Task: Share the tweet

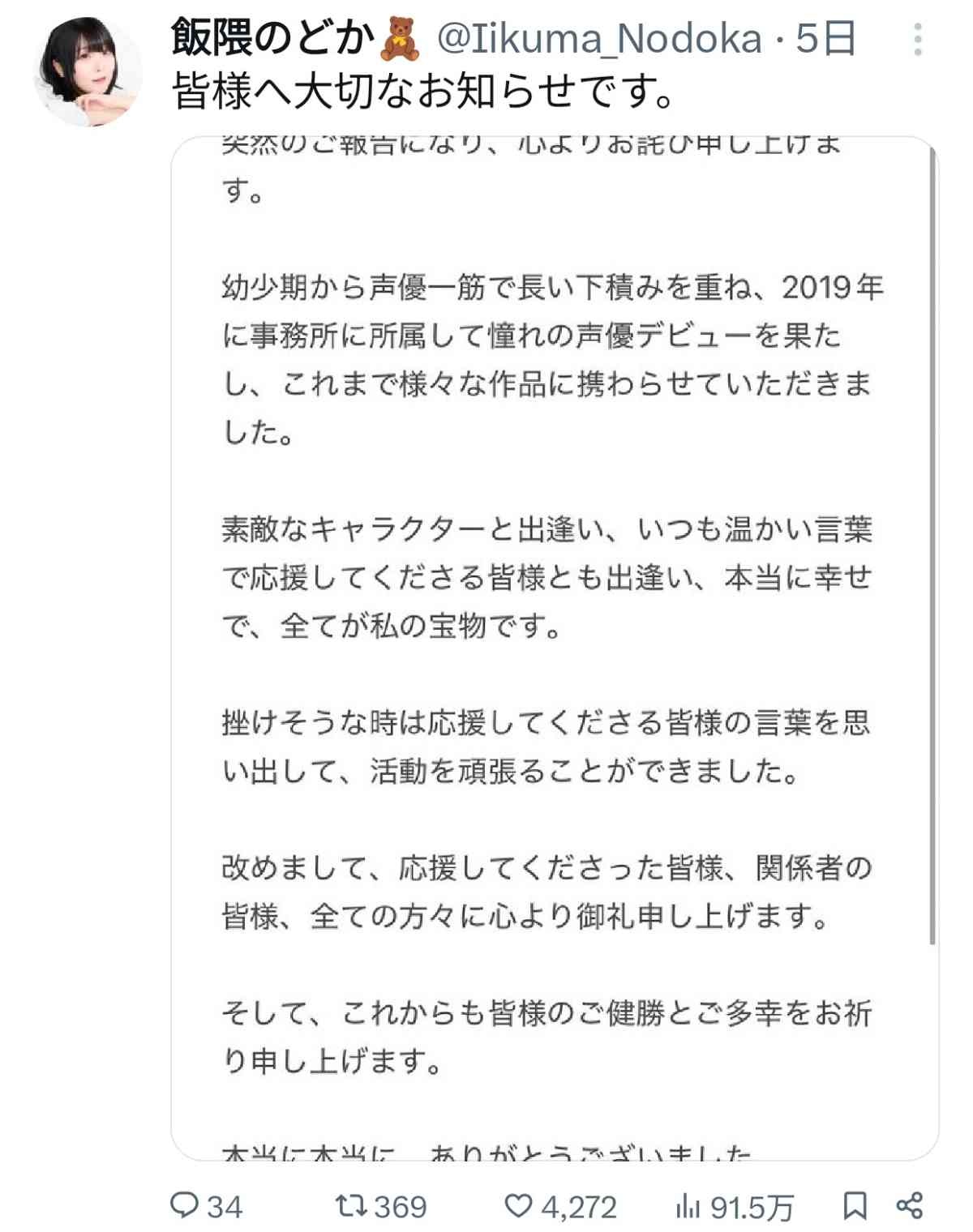Action: [910, 1205]
